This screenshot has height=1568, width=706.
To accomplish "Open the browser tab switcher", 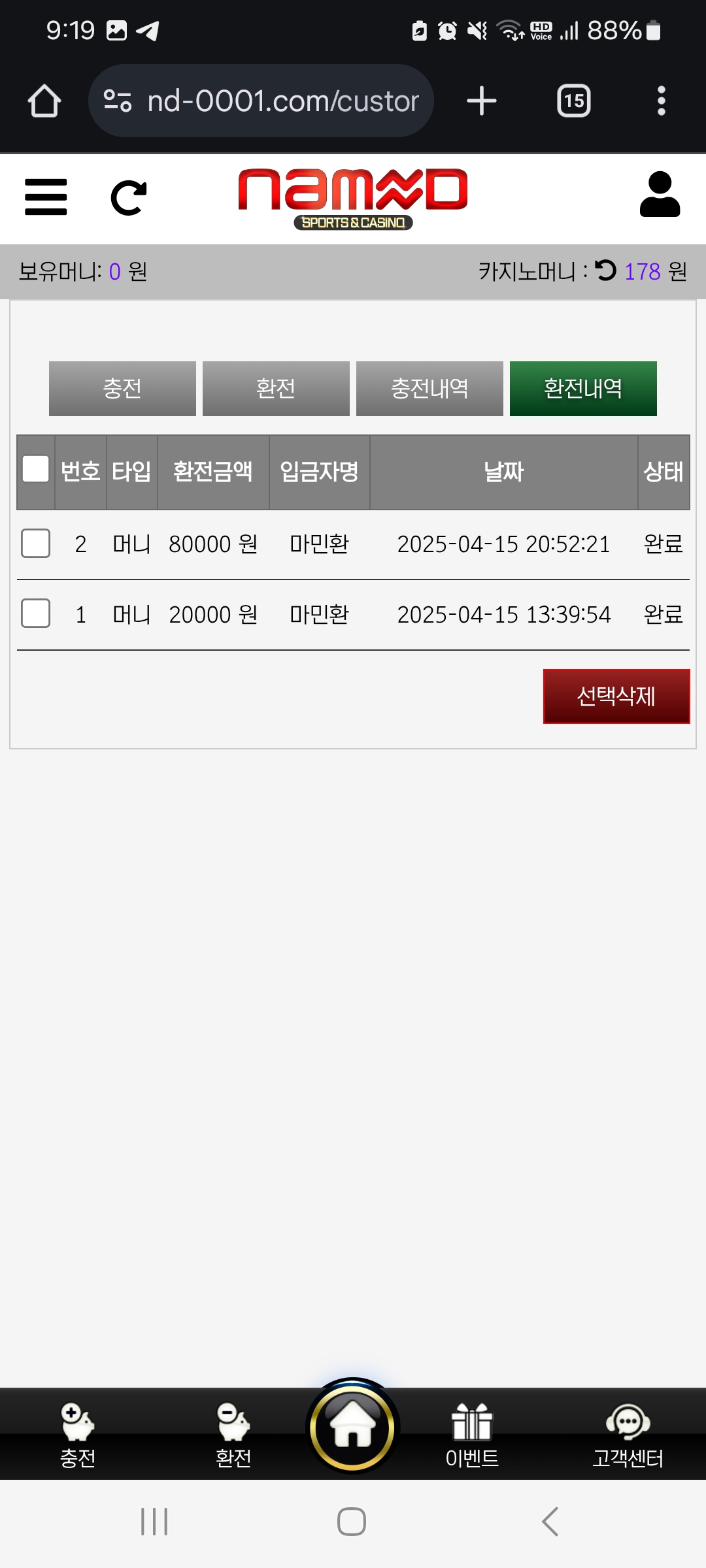I will point(573,101).
